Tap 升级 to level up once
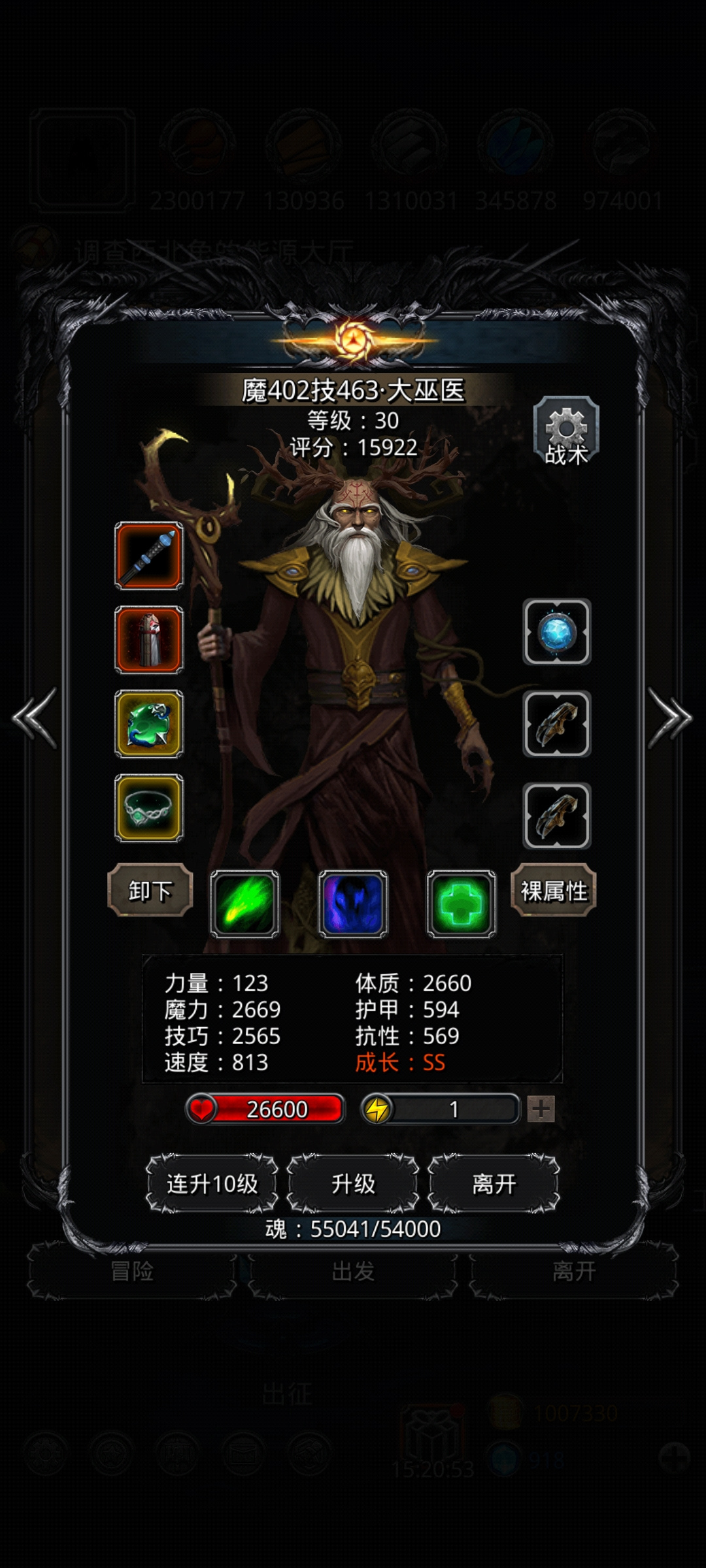 (x=353, y=1183)
